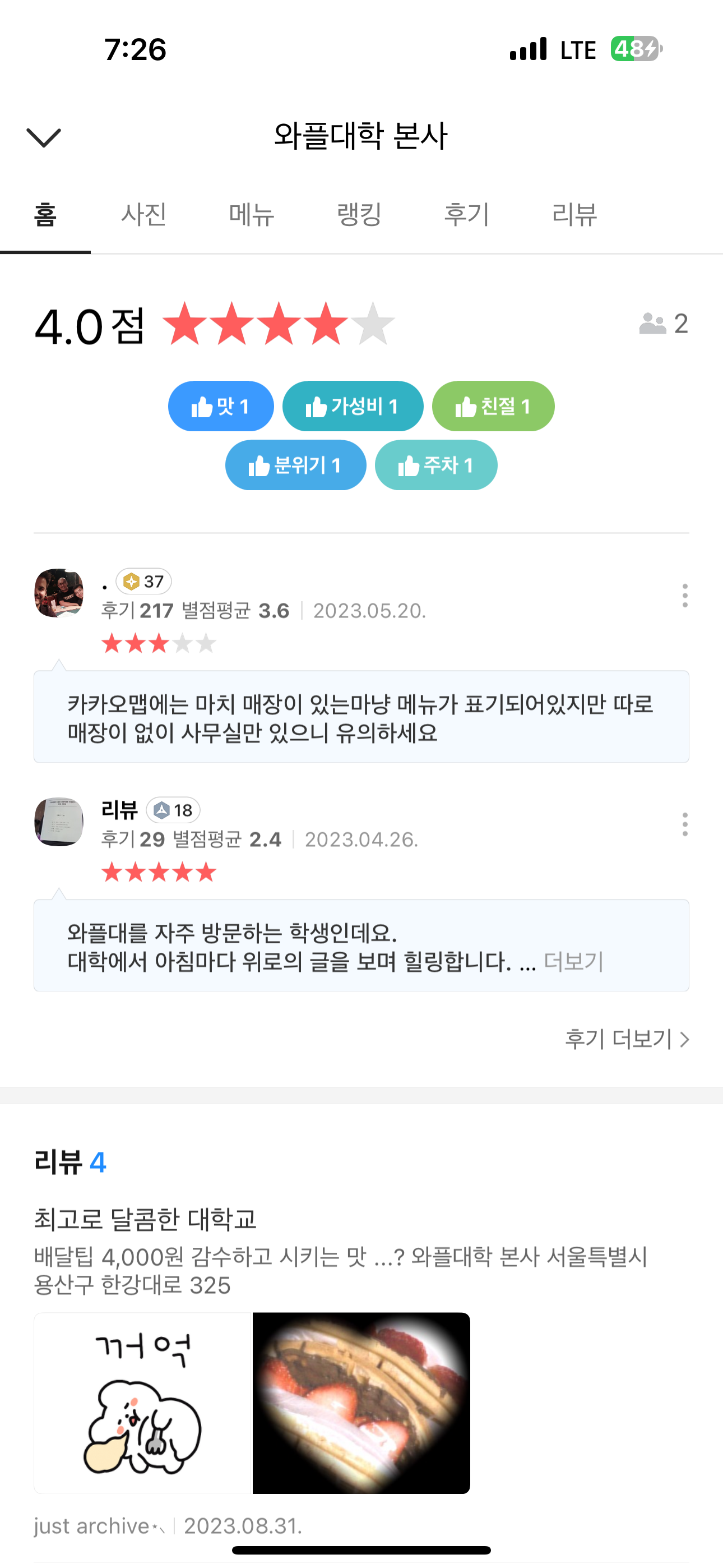Switch to the 메뉴 tab
Viewport: 723px width, 1568px height.
[251, 215]
